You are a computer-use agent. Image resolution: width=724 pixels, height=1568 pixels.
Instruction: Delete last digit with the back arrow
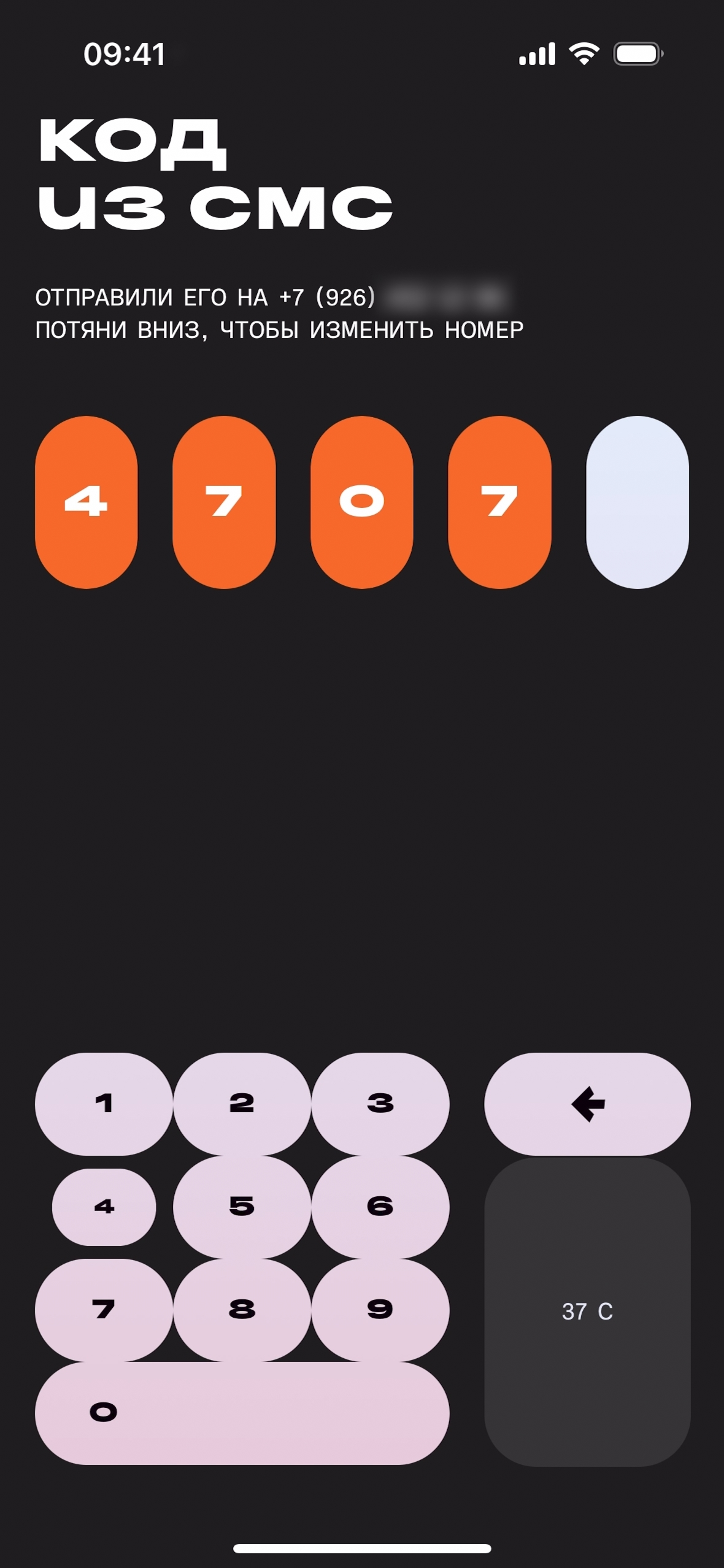coord(587,1104)
